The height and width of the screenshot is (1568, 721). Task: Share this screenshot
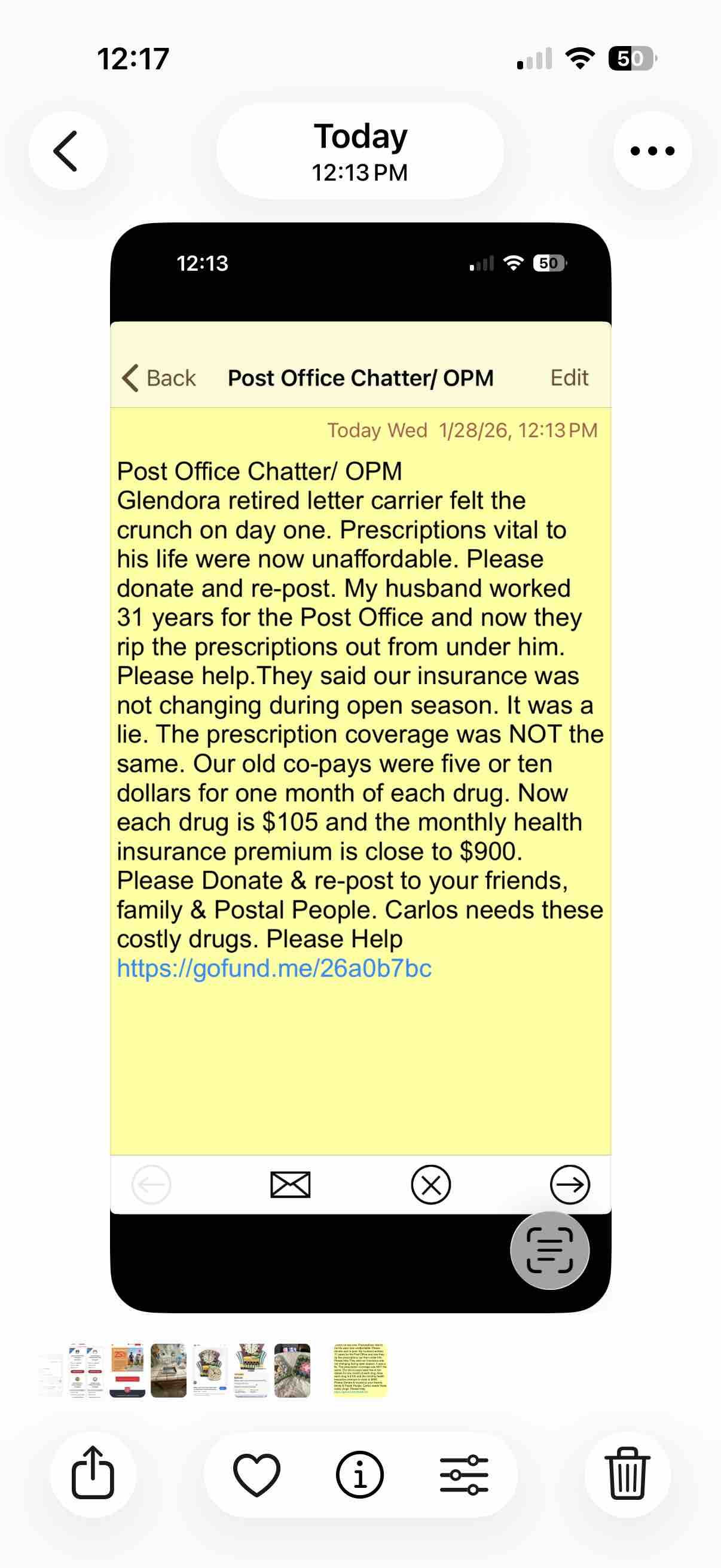click(93, 1474)
